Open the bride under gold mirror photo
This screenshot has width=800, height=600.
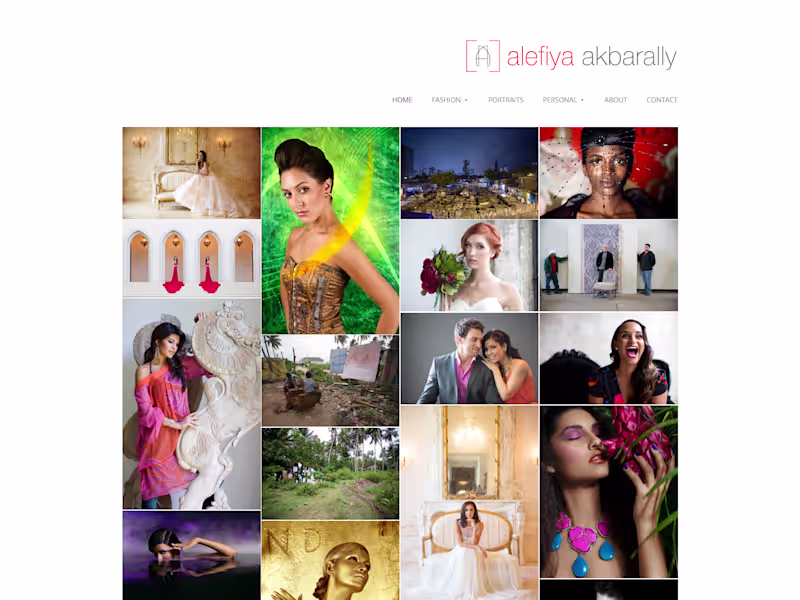click(469, 502)
